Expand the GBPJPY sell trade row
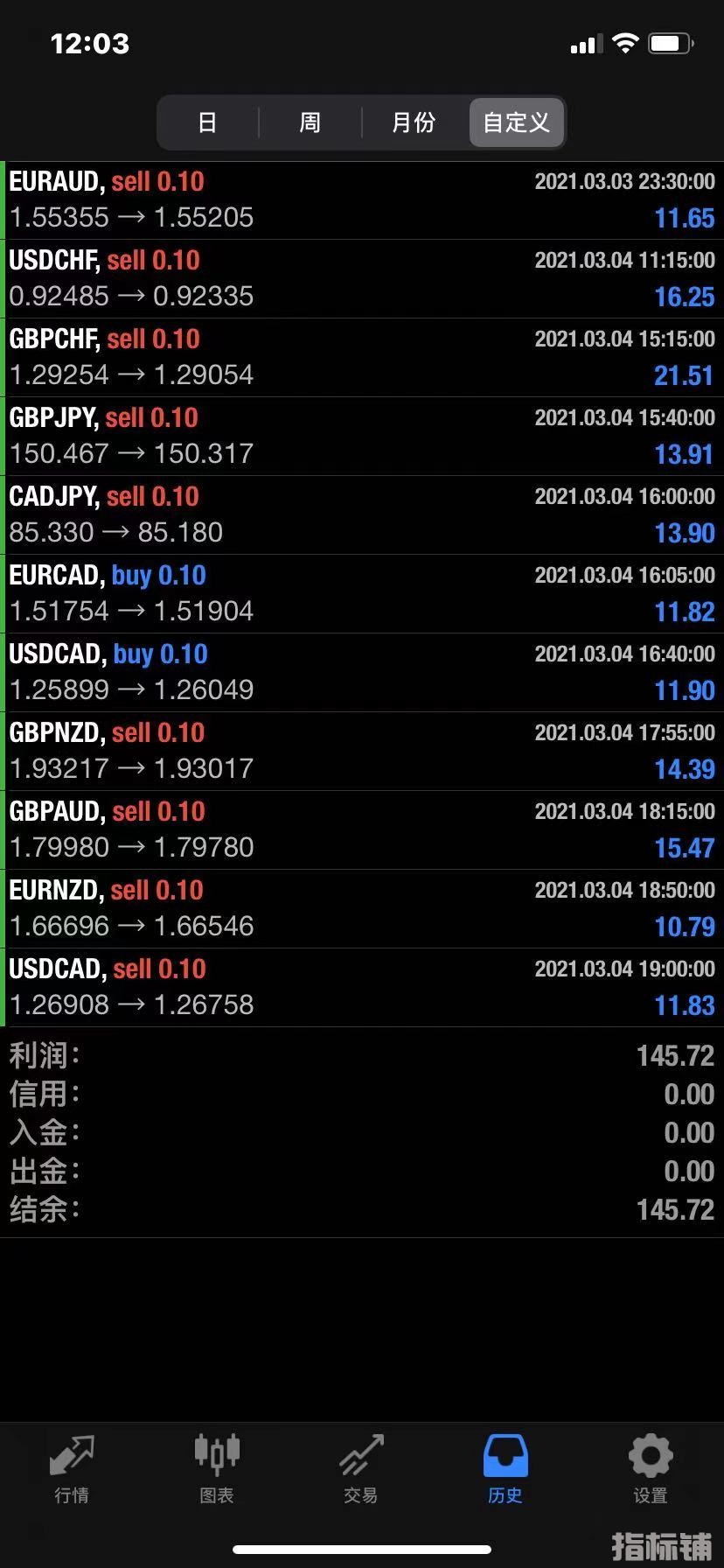Viewport: 724px width, 1568px height. click(362, 437)
